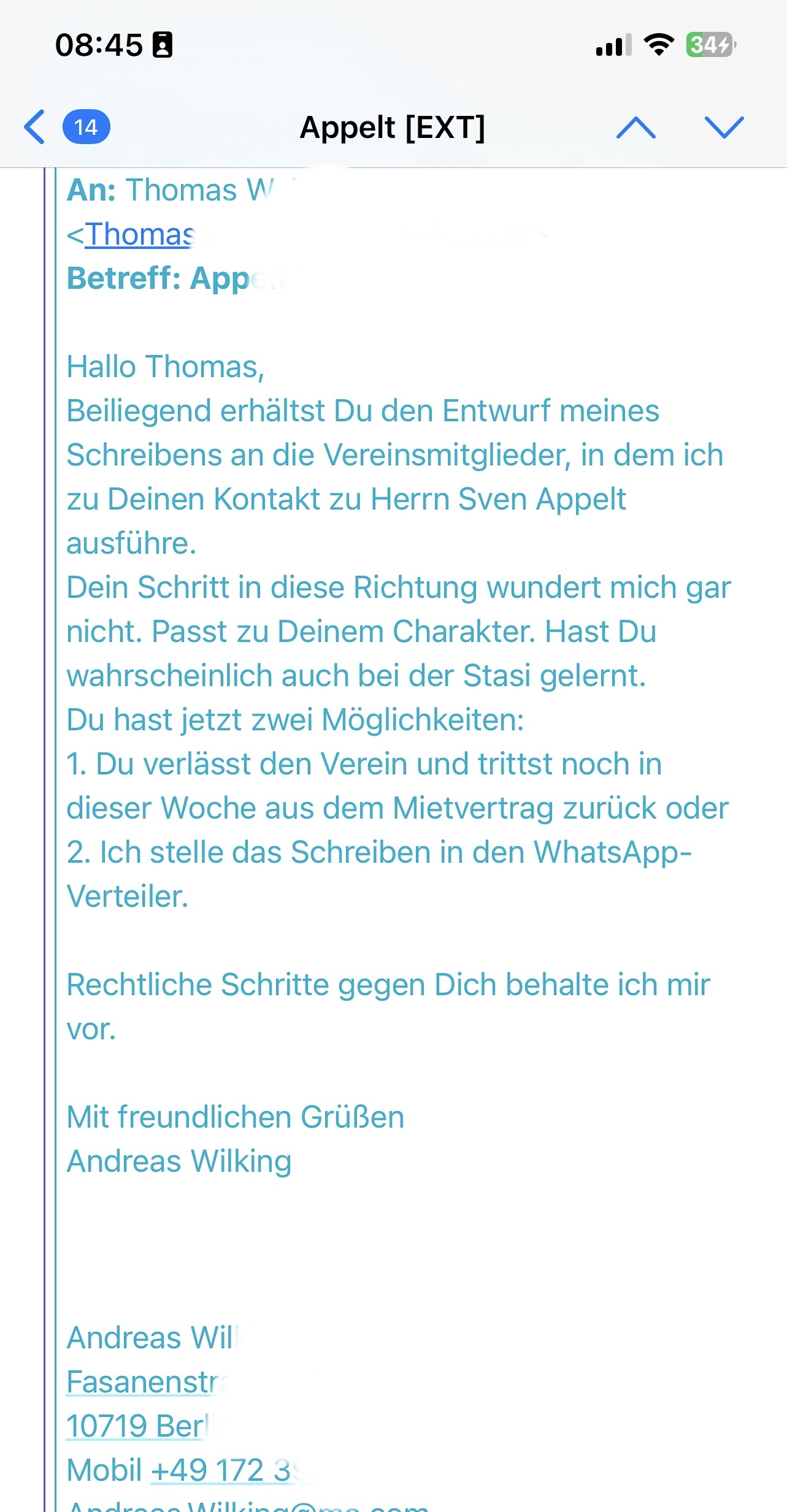Jump to the next email with down arrow
Image resolution: width=787 pixels, height=1512 pixels.
(724, 128)
